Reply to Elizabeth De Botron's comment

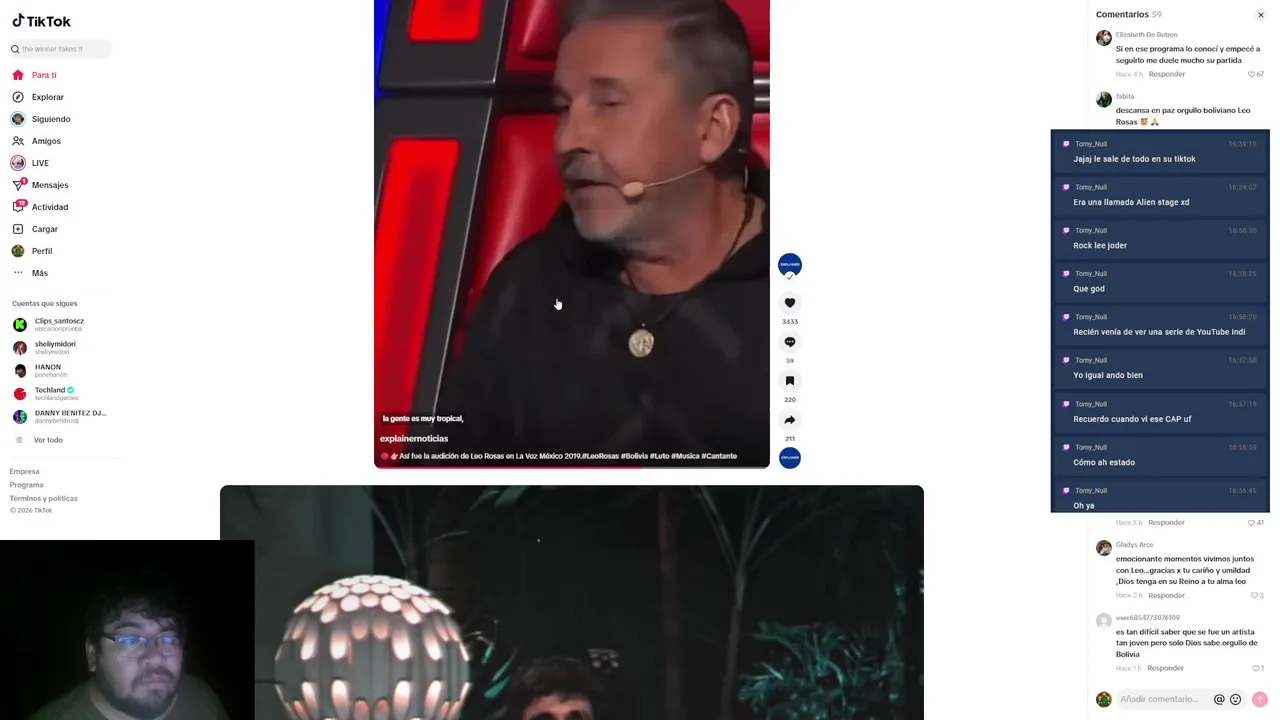1166,74
